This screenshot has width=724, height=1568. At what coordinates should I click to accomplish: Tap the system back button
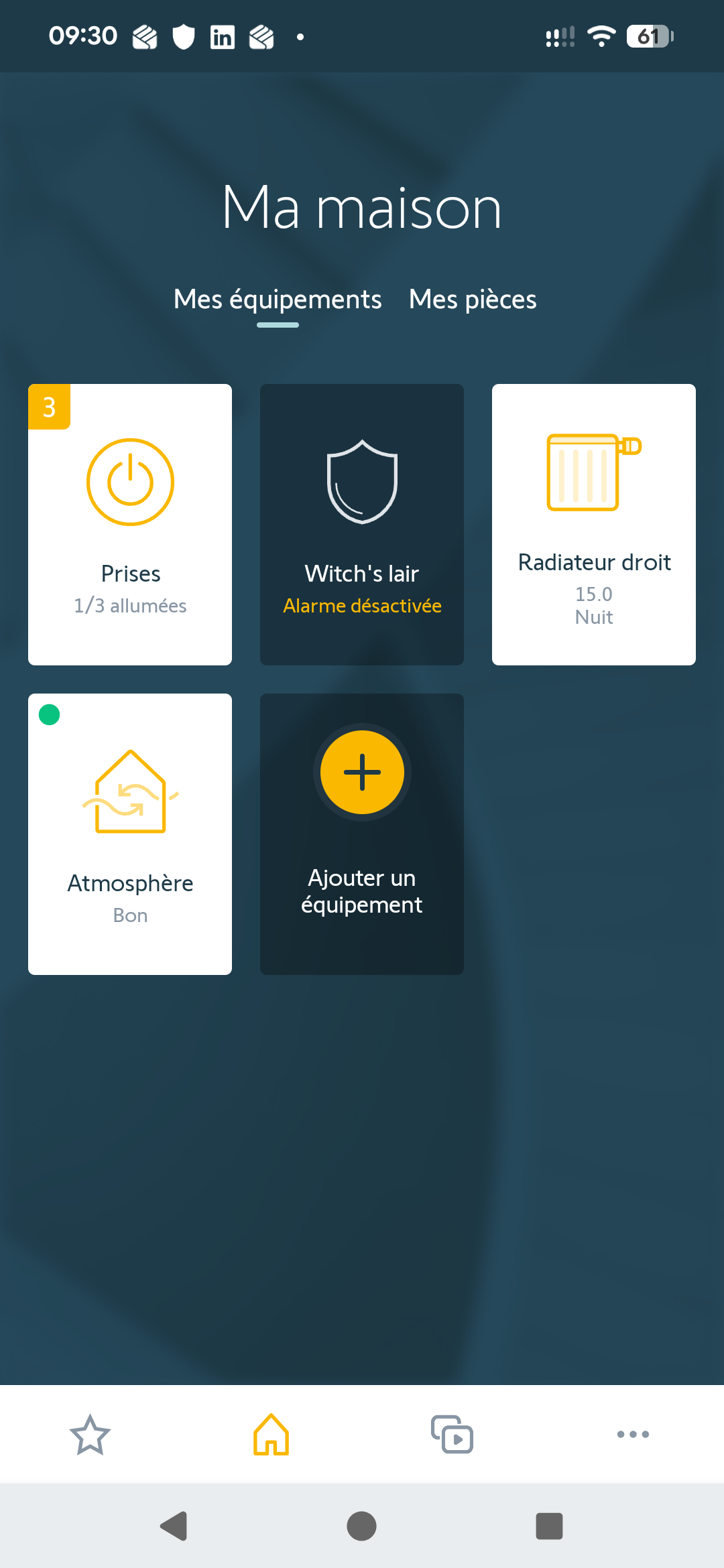tap(174, 1526)
